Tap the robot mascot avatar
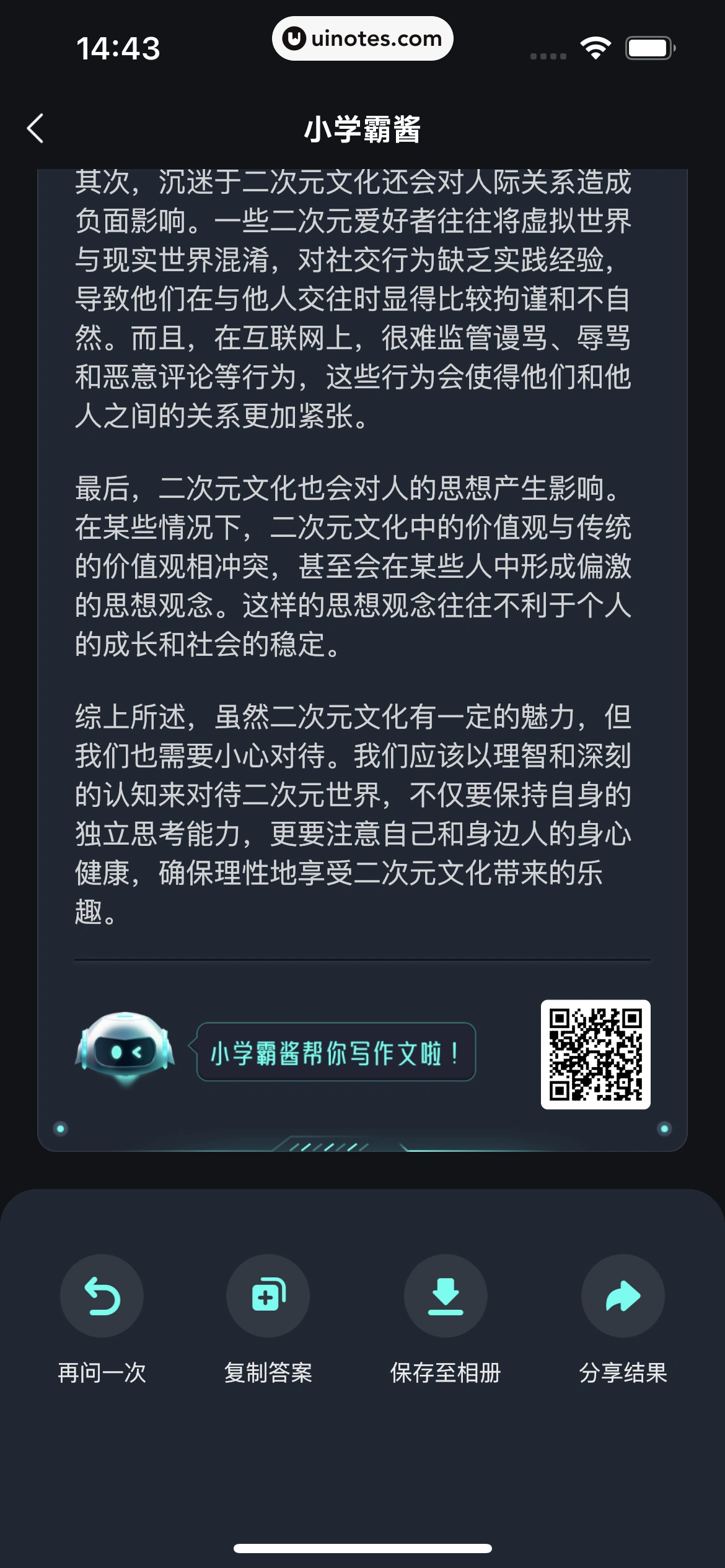 click(124, 1048)
